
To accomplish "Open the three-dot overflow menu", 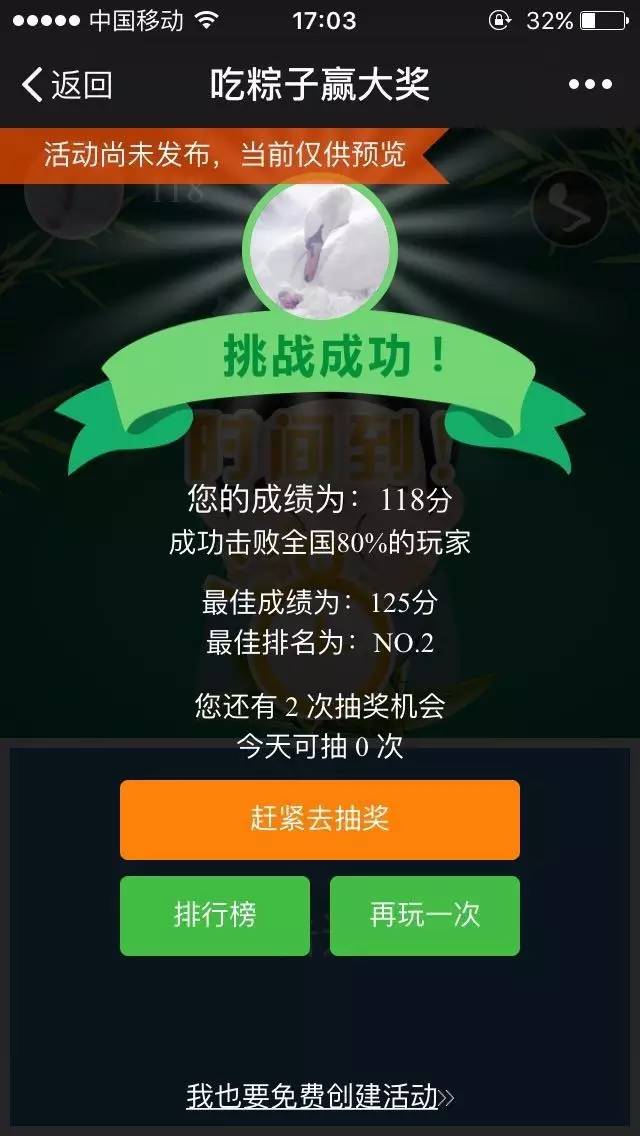I will (589, 85).
